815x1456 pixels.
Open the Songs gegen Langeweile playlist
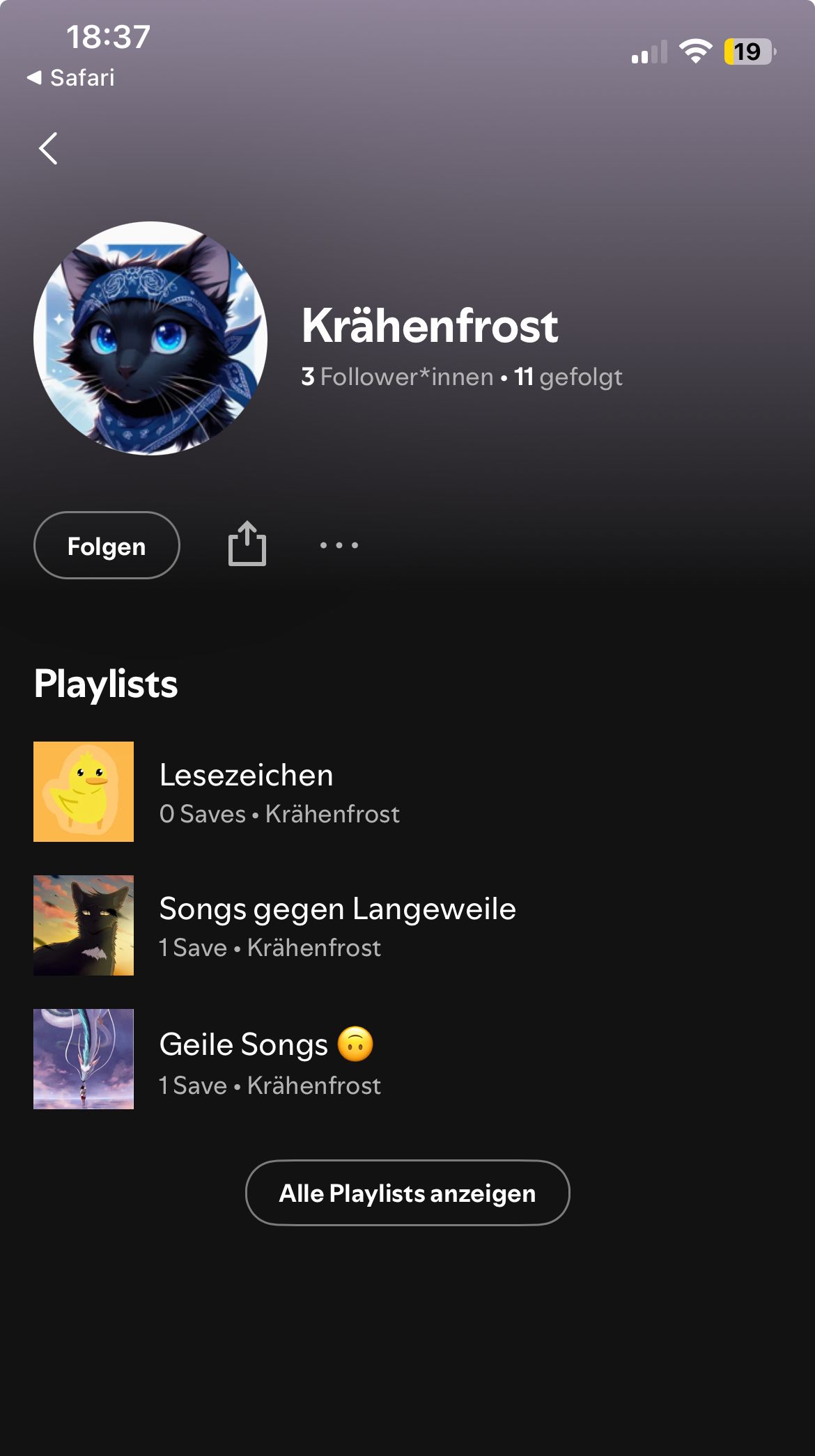(x=337, y=925)
